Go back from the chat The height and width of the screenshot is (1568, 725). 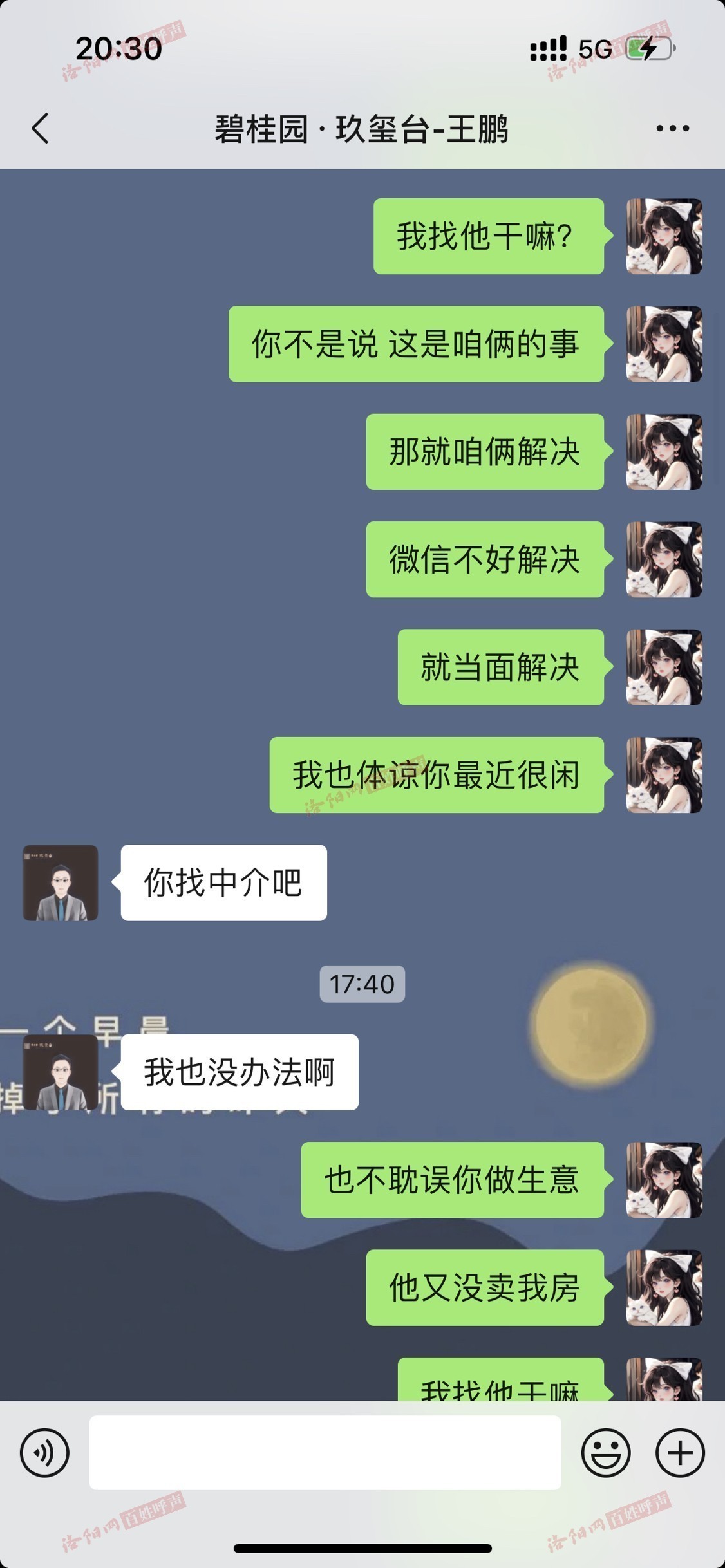coord(40,128)
